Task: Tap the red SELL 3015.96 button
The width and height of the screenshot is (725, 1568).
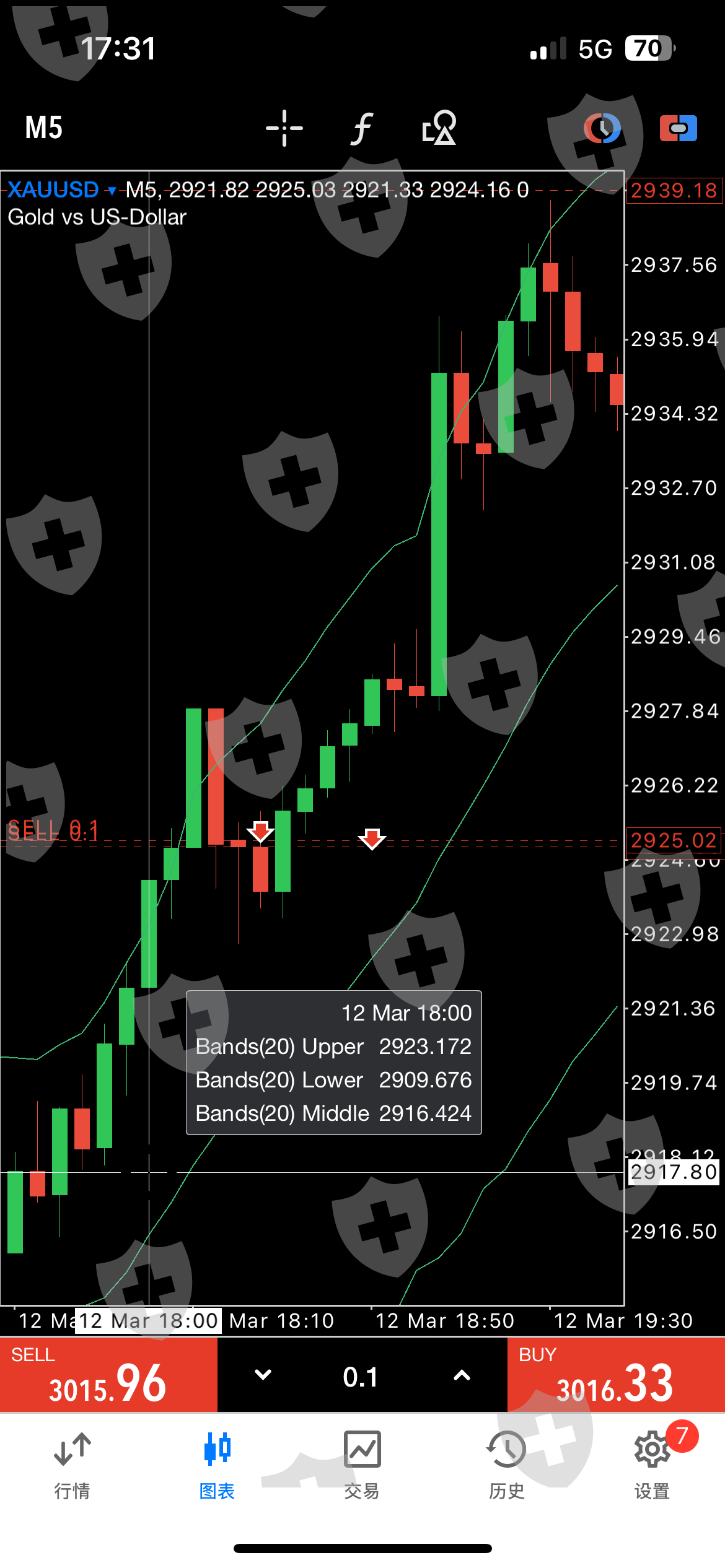Action: pos(108,1375)
